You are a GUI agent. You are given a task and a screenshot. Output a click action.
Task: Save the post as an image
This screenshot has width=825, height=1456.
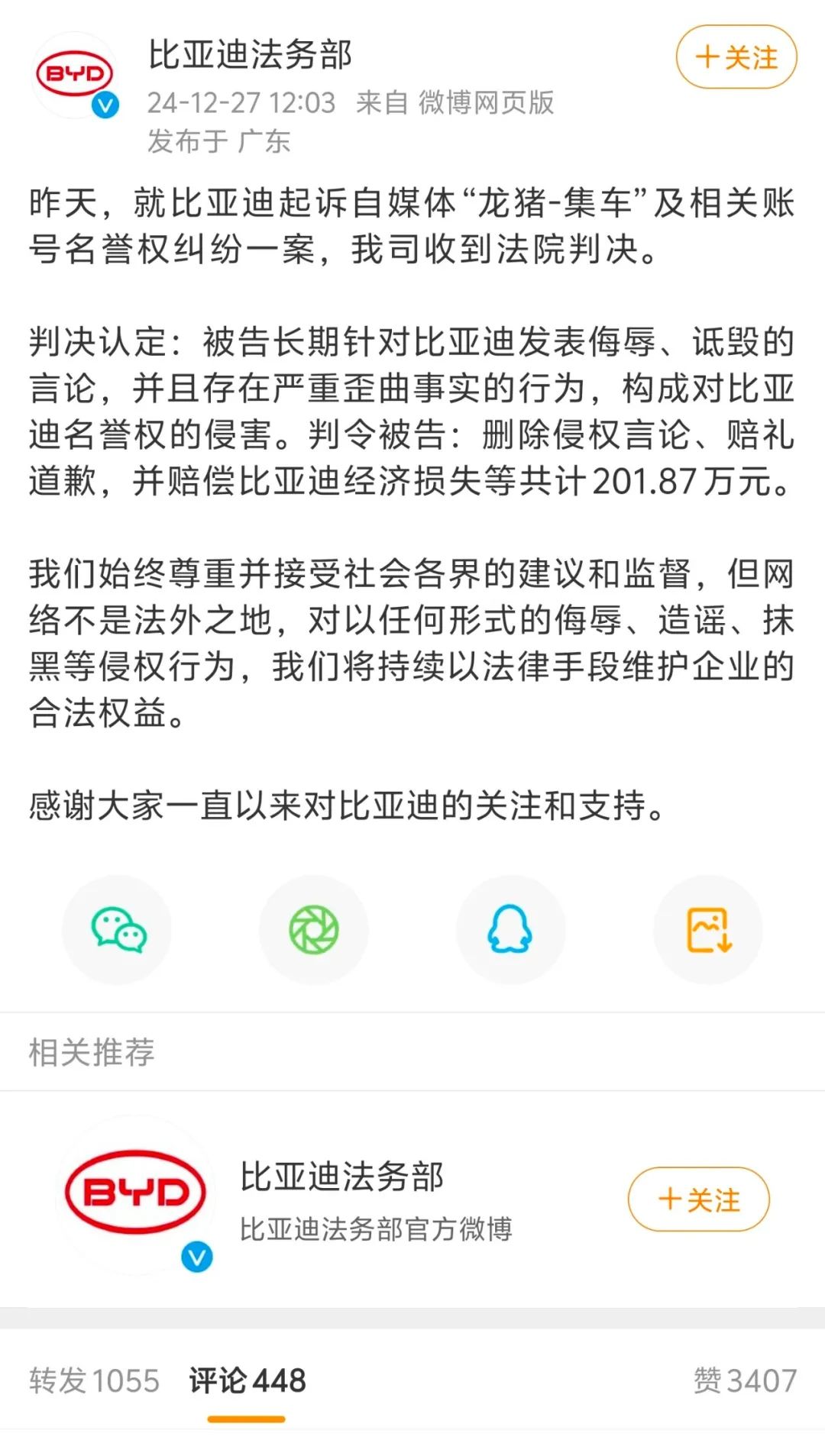(708, 929)
